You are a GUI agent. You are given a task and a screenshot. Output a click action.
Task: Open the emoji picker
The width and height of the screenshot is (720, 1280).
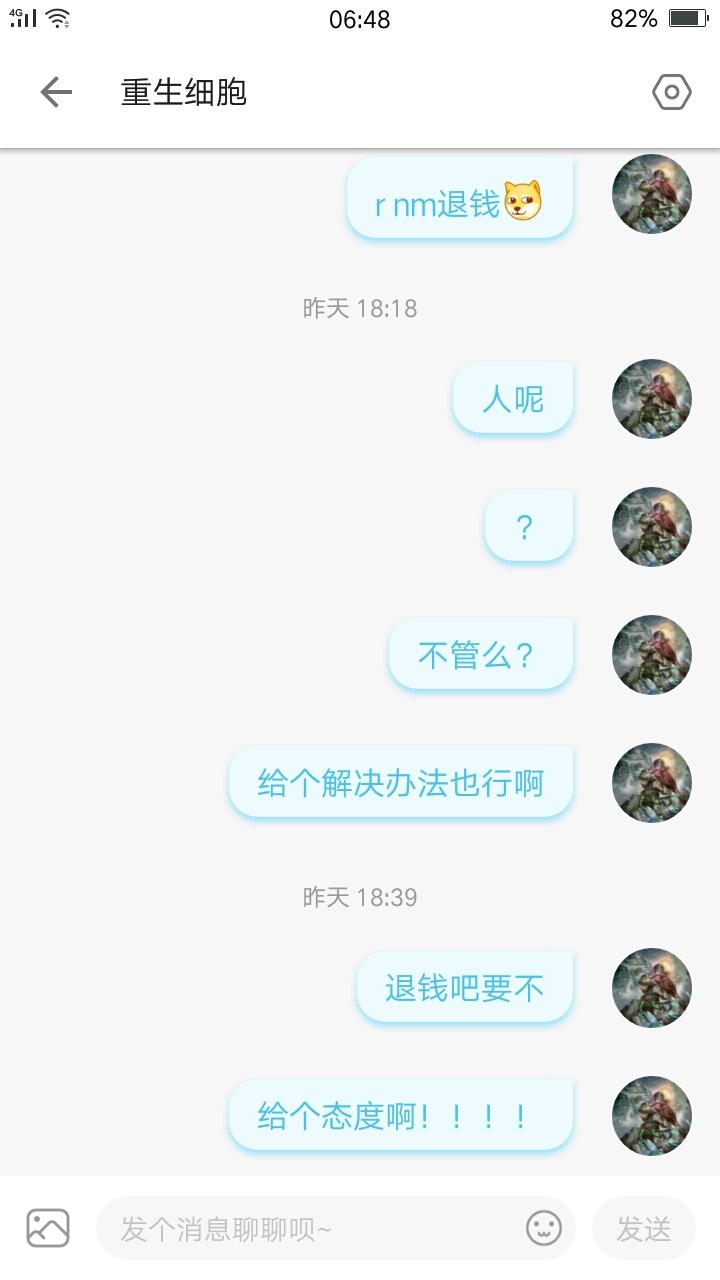coord(544,1228)
